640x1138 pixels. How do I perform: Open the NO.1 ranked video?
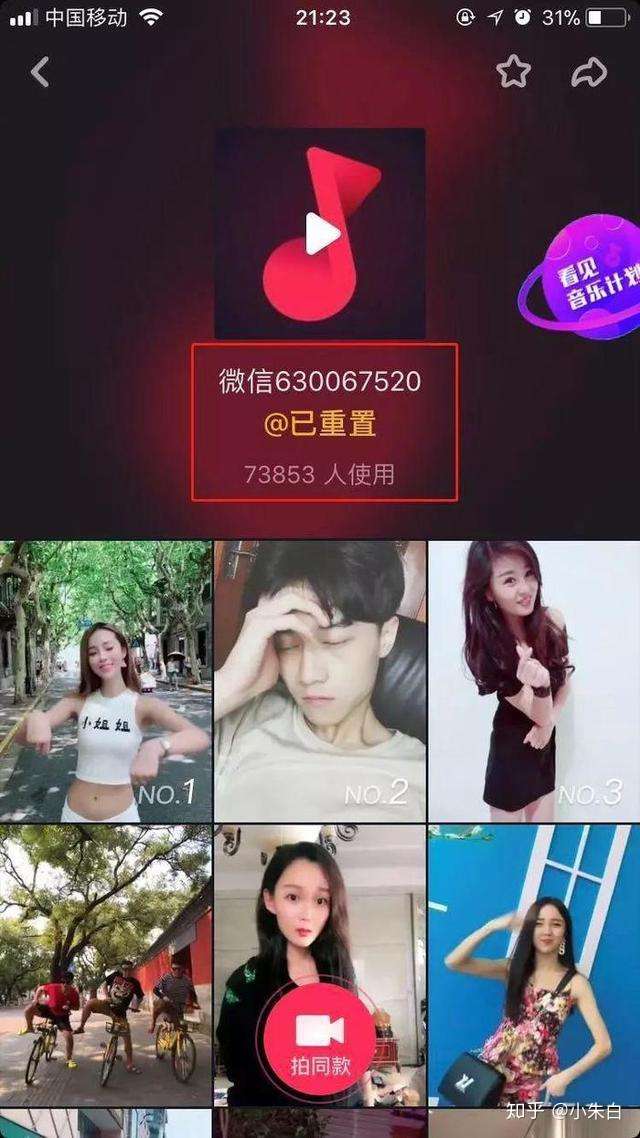coord(106,682)
